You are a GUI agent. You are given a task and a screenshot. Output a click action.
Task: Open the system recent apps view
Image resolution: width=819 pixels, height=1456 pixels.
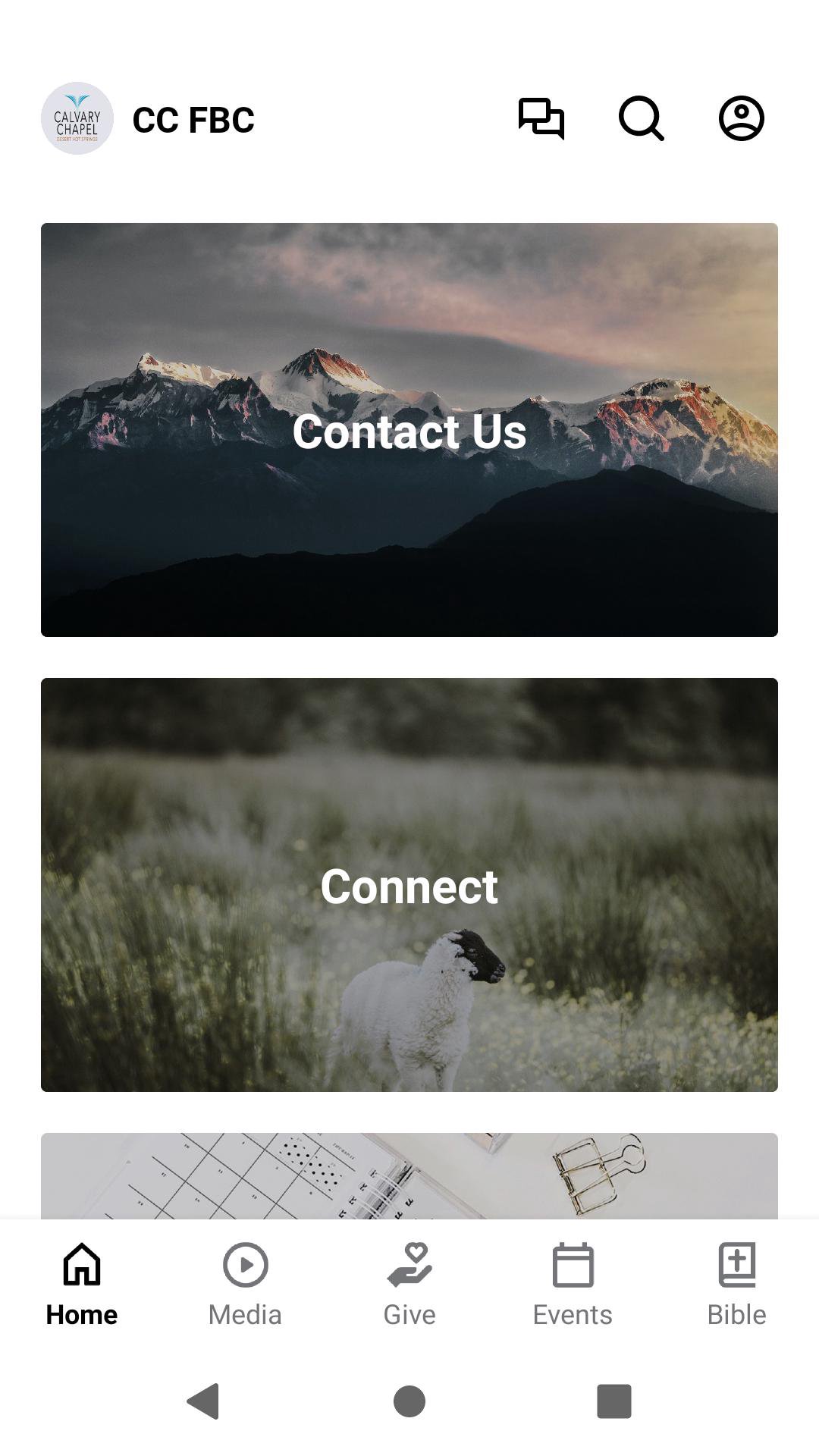point(614,1401)
